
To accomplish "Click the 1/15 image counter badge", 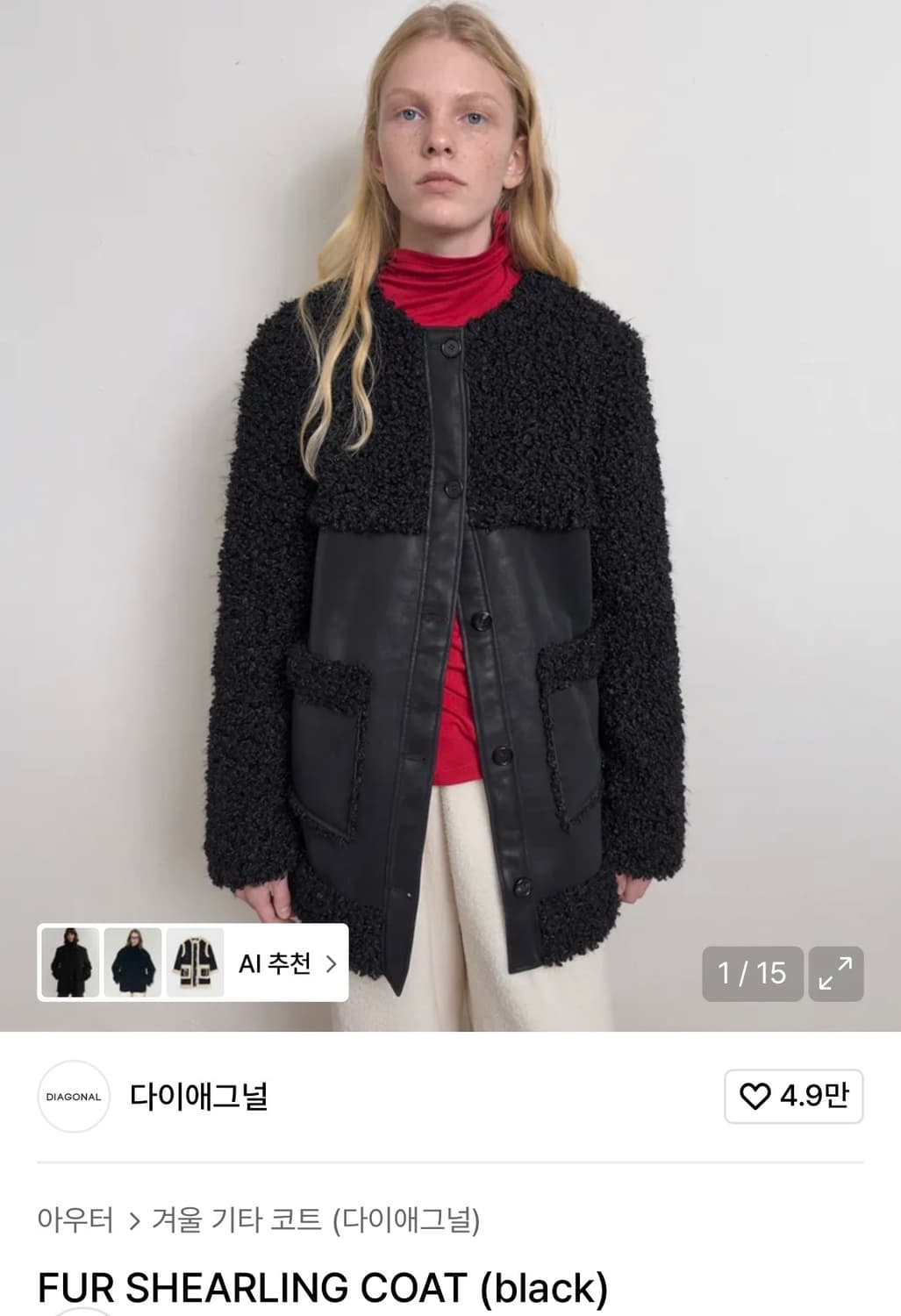I will pos(752,974).
